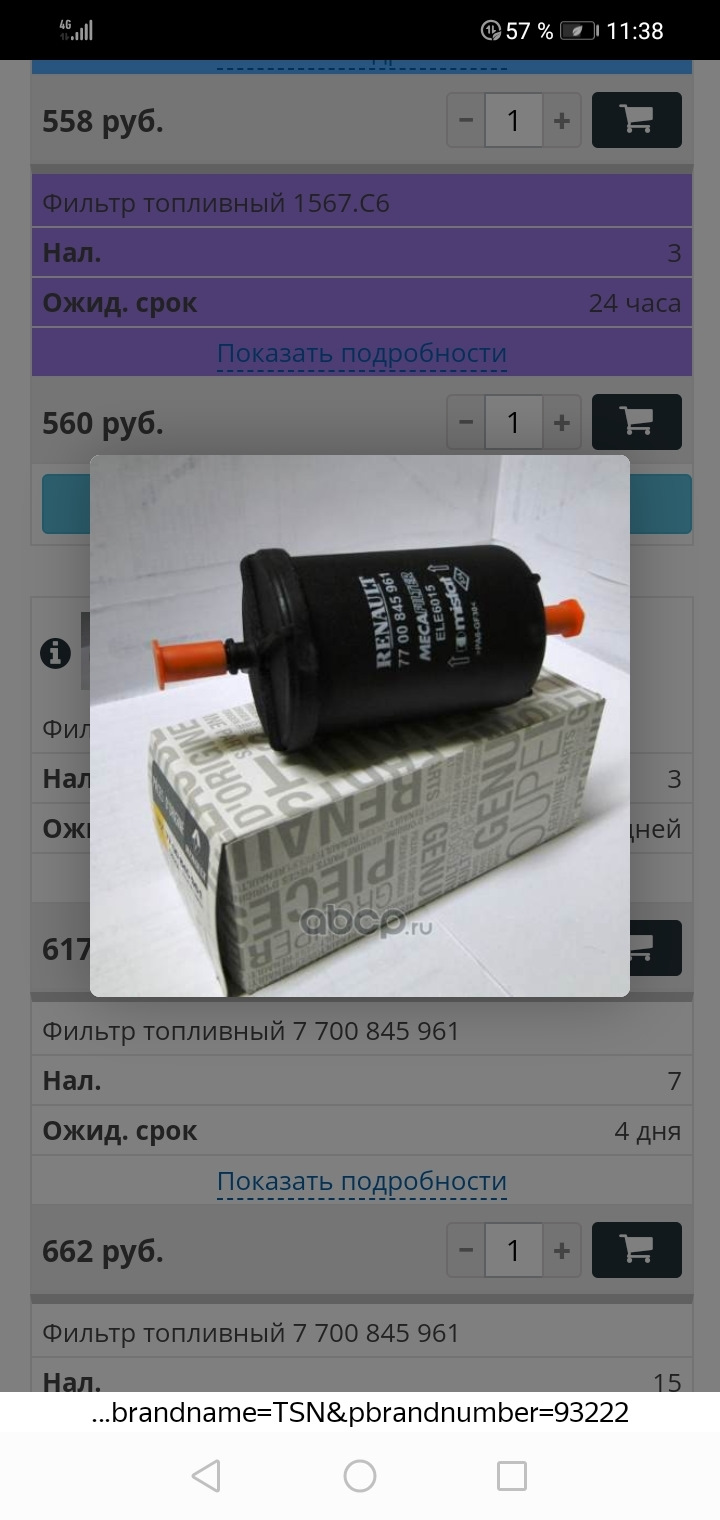
Task: Add the 558 руб. filter to cart
Action: [x=636, y=120]
